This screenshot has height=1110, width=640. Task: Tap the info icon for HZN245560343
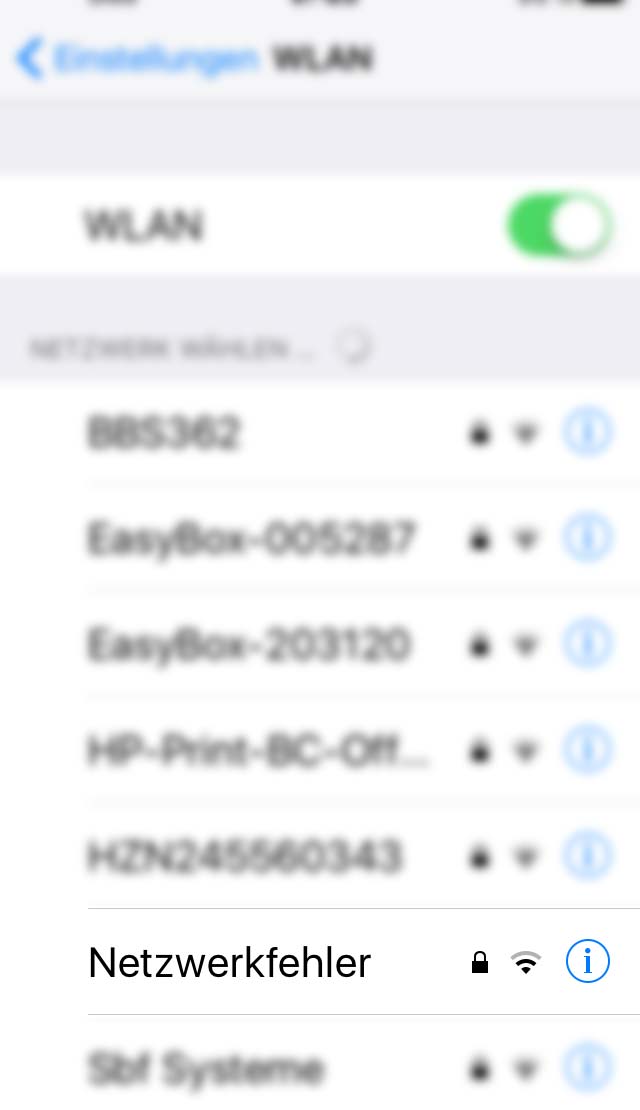tap(587, 856)
